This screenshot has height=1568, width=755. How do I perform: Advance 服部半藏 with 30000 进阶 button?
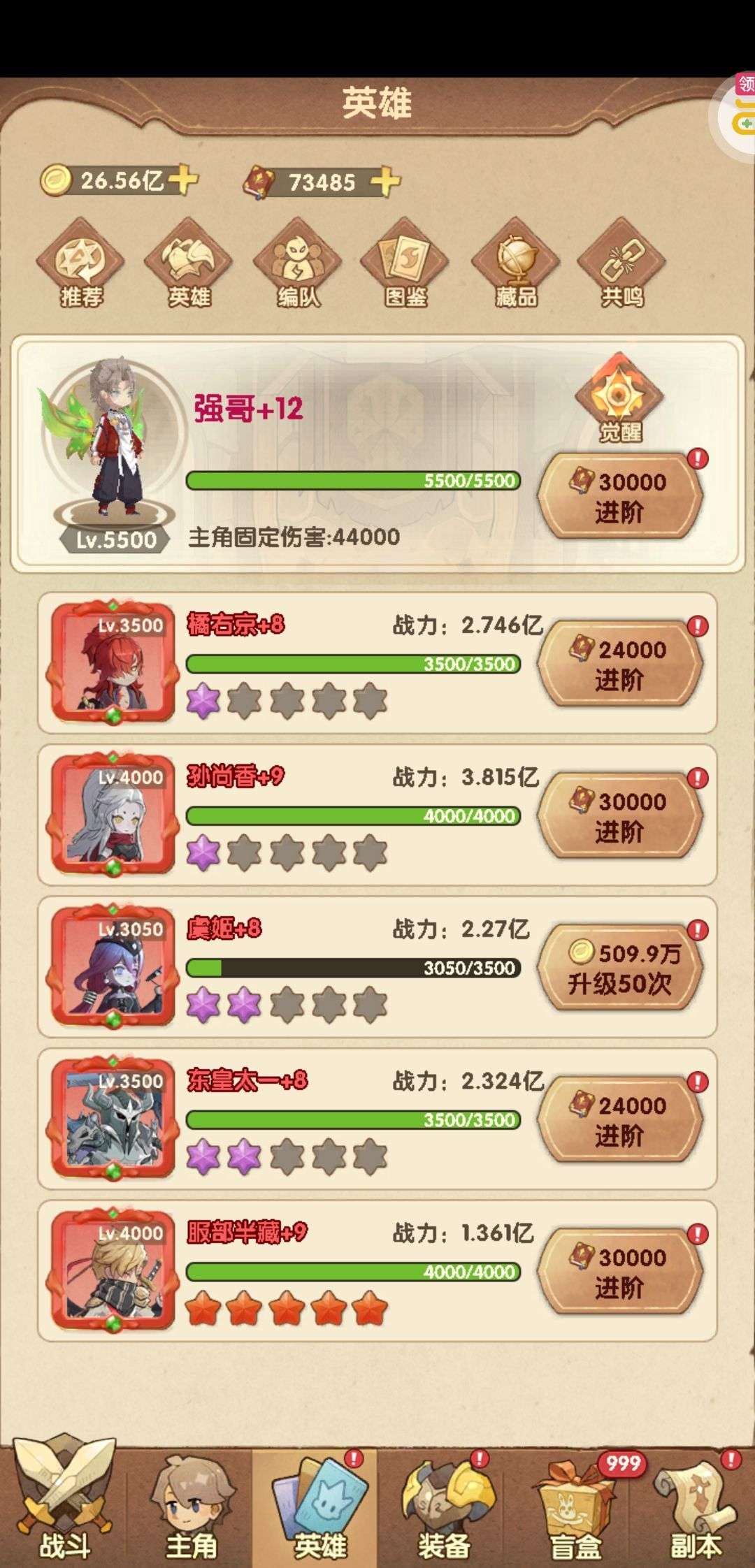(620, 1272)
